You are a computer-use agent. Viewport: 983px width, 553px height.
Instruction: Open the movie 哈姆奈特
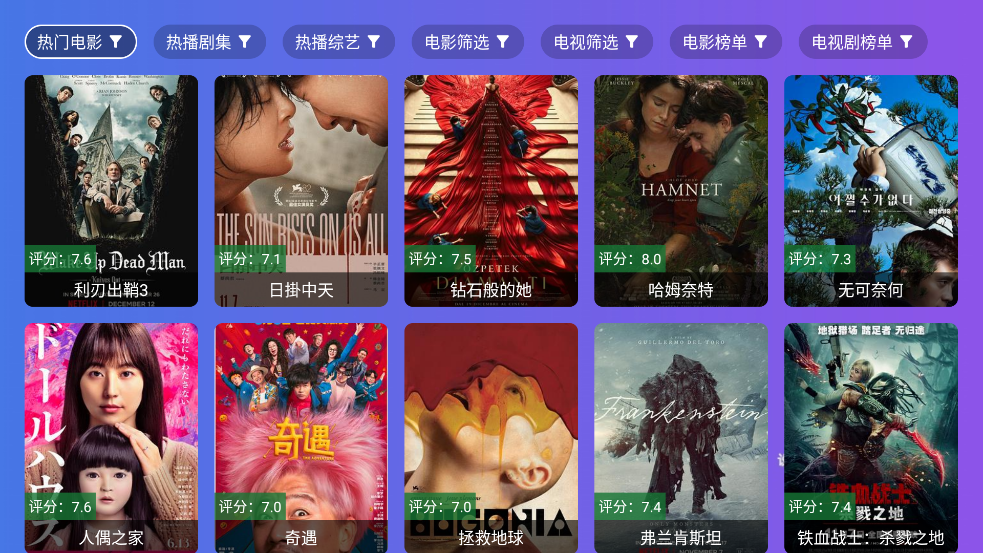(681, 190)
